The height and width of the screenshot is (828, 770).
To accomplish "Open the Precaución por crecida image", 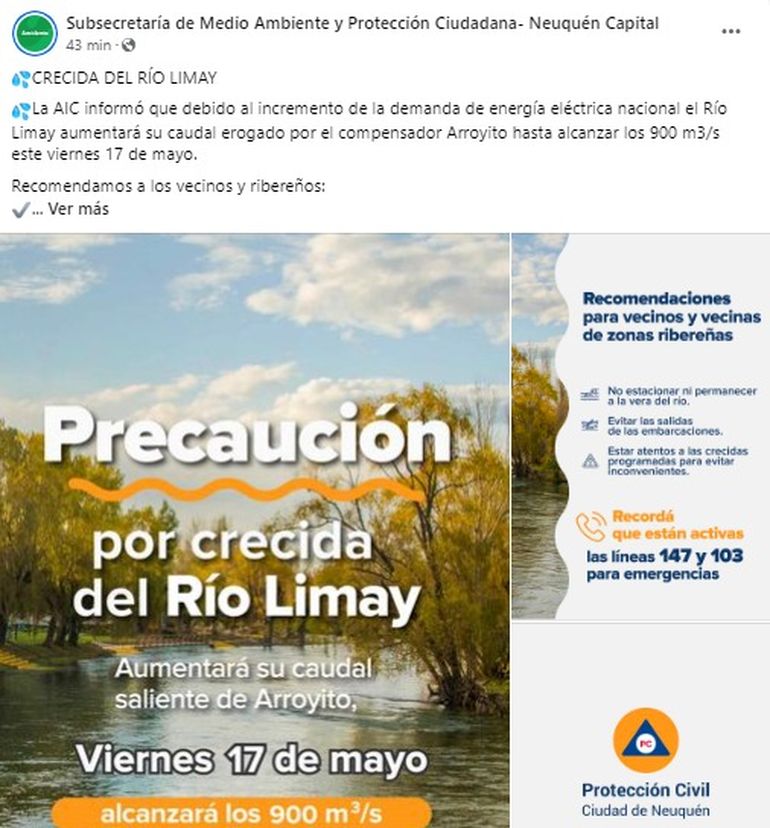I will (254, 530).
